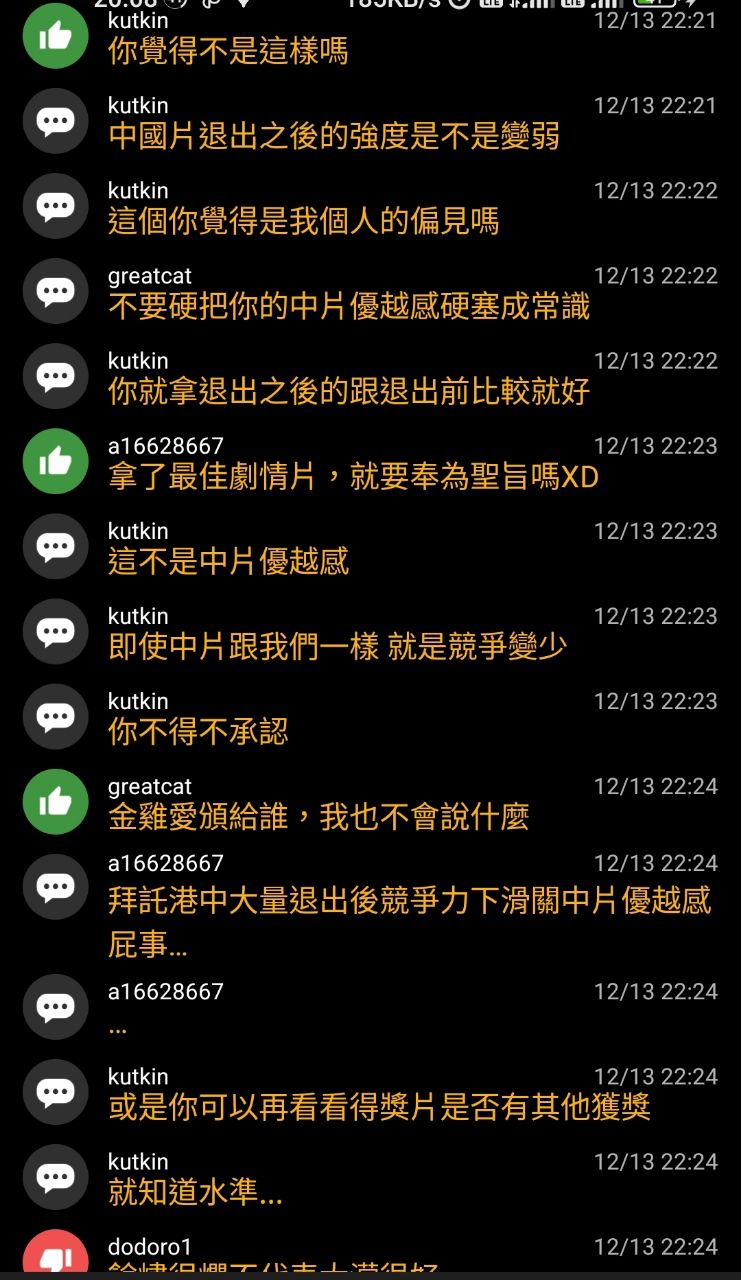Tap kutkin's comment 你不得不承認
The height and width of the screenshot is (1280, 741).
tap(198, 732)
